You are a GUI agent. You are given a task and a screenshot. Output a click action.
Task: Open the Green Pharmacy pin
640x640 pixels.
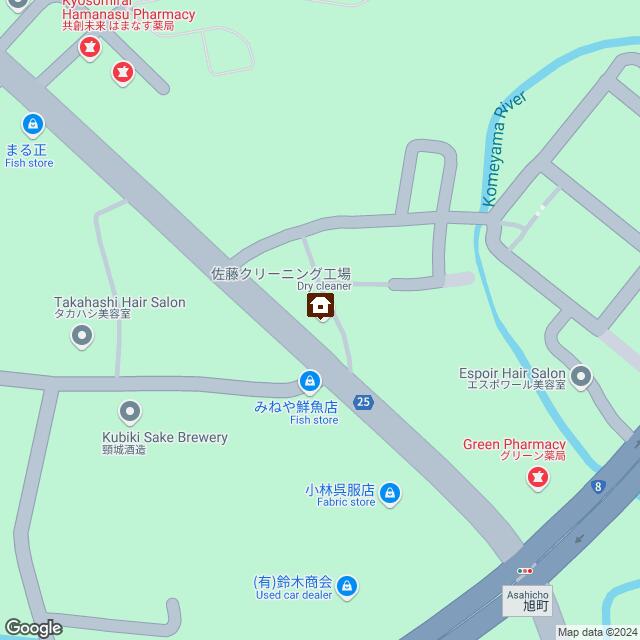coord(538,479)
